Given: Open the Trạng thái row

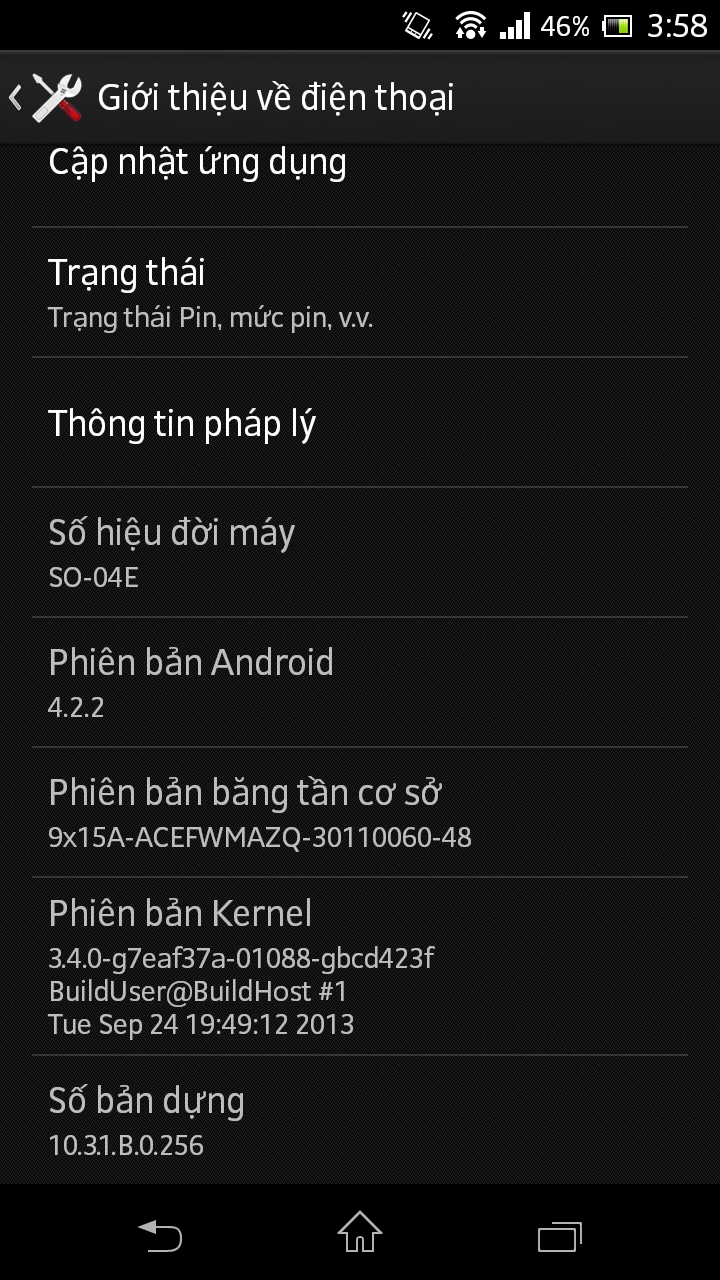Looking at the screenshot, I should [x=360, y=292].
